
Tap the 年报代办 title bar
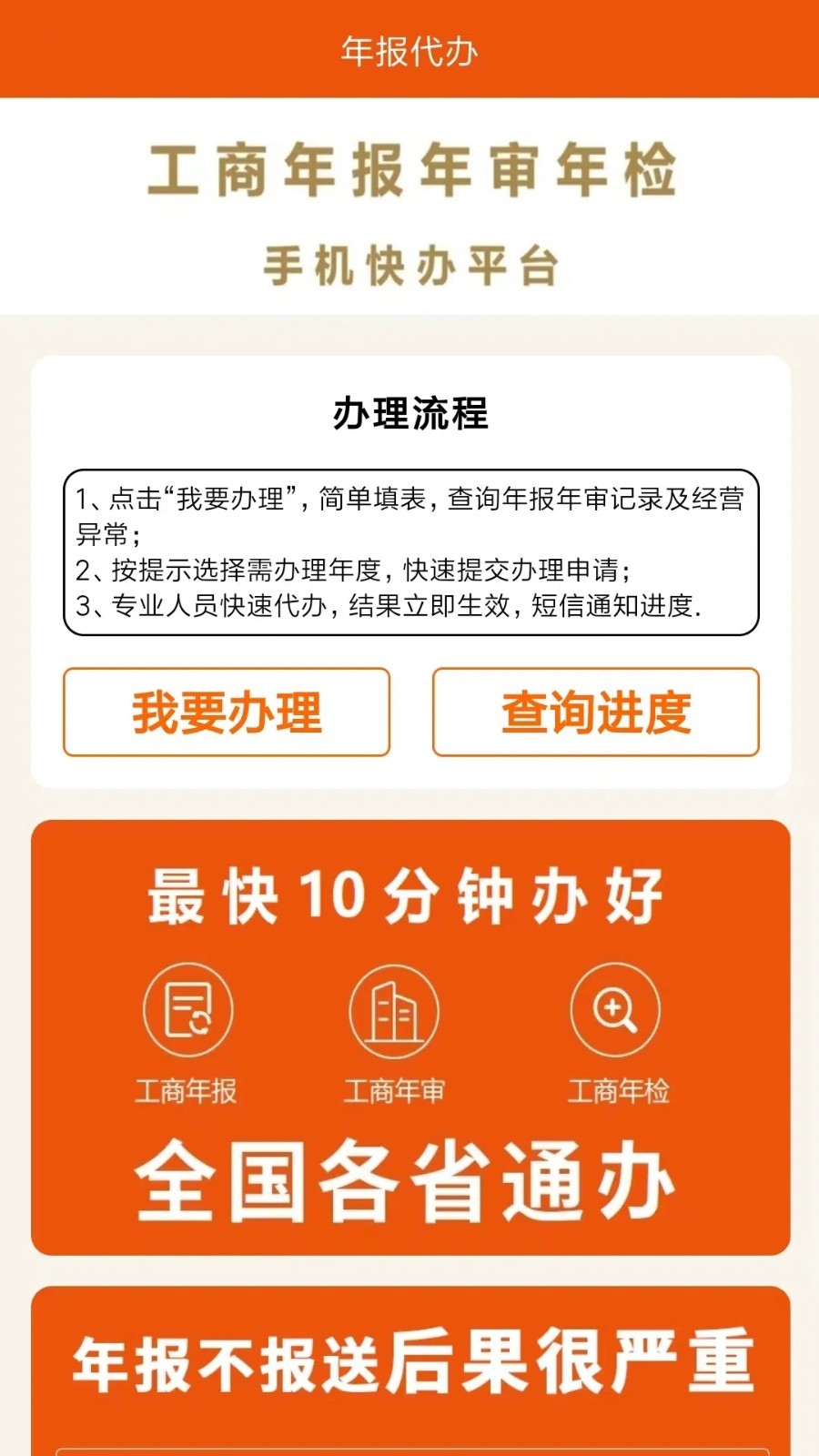pyautogui.click(x=409, y=52)
